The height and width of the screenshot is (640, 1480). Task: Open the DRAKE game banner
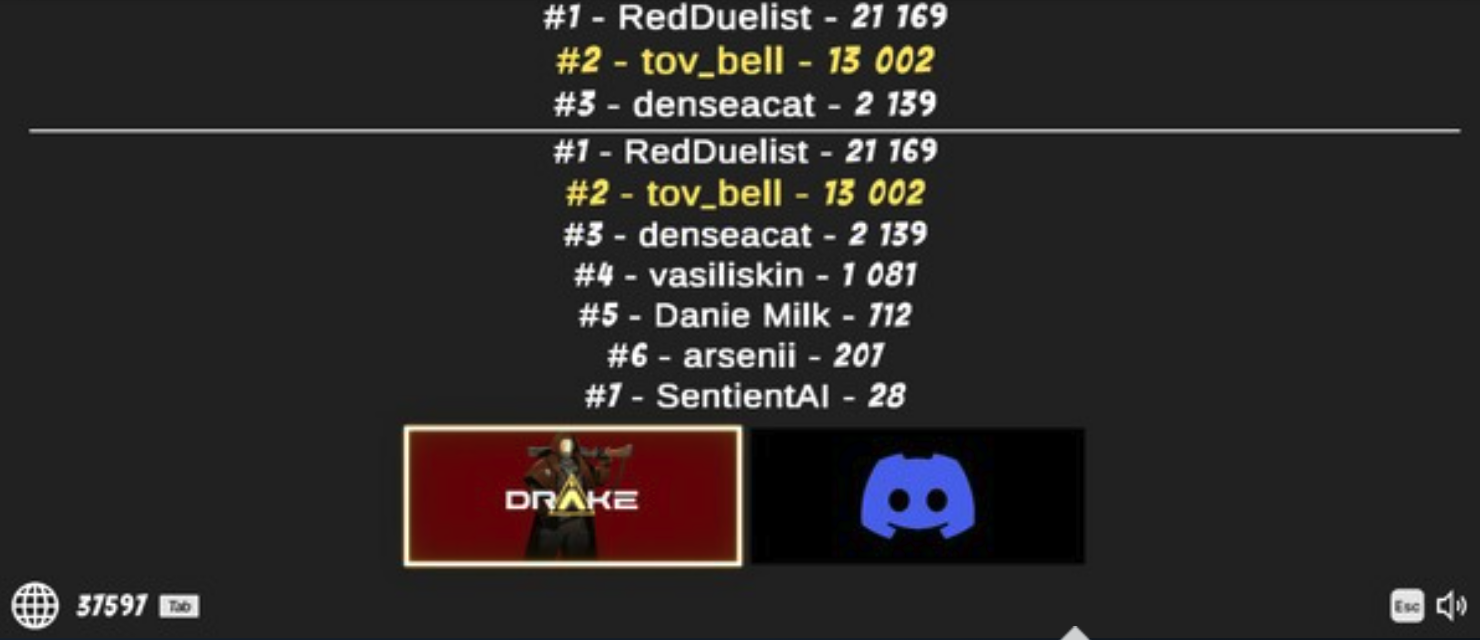tap(573, 496)
